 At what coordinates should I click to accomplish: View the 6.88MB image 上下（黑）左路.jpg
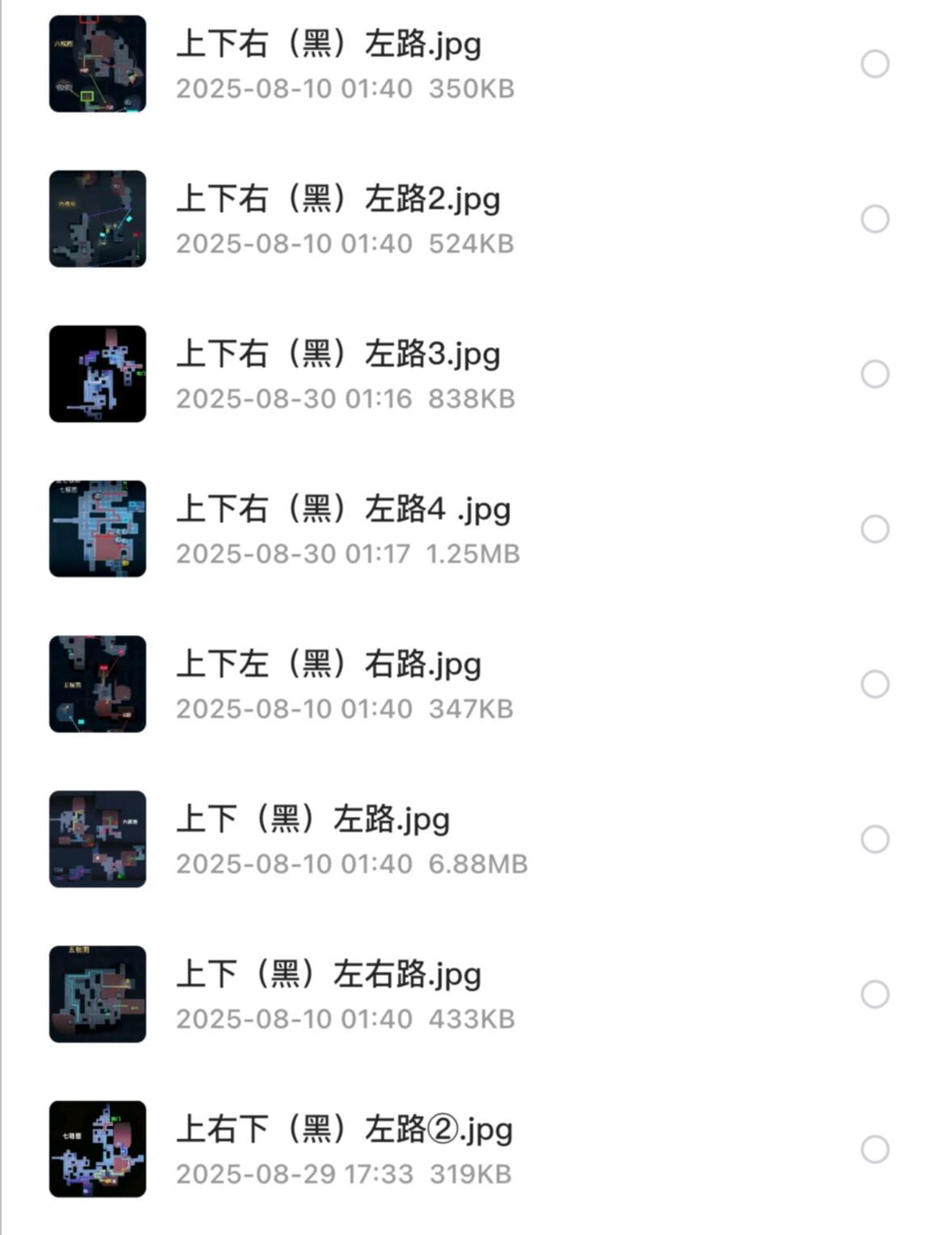point(313,820)
